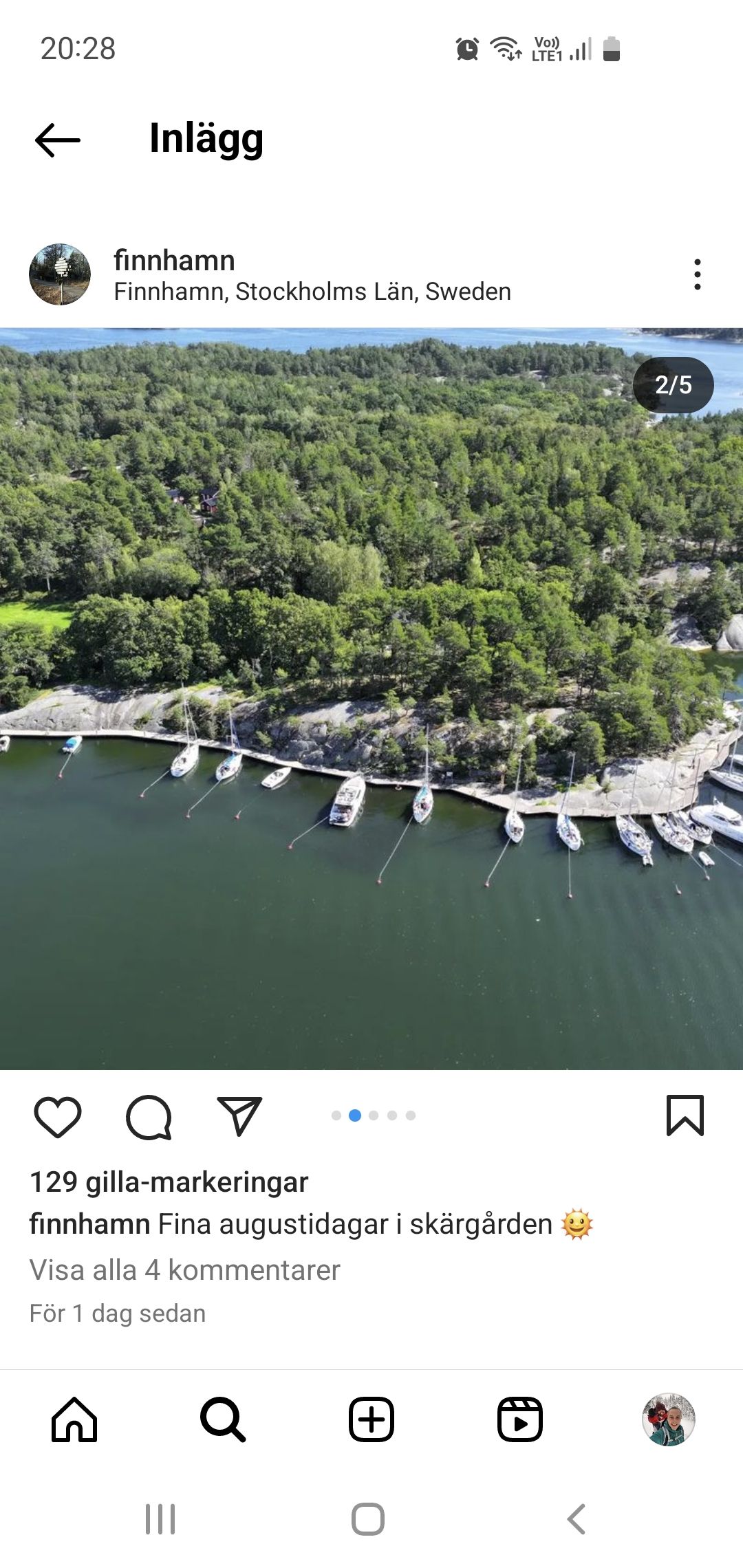The height and width of the screenshot is (1568, 743).
Task: Tap the system home button
Action: click(368, 1519)
